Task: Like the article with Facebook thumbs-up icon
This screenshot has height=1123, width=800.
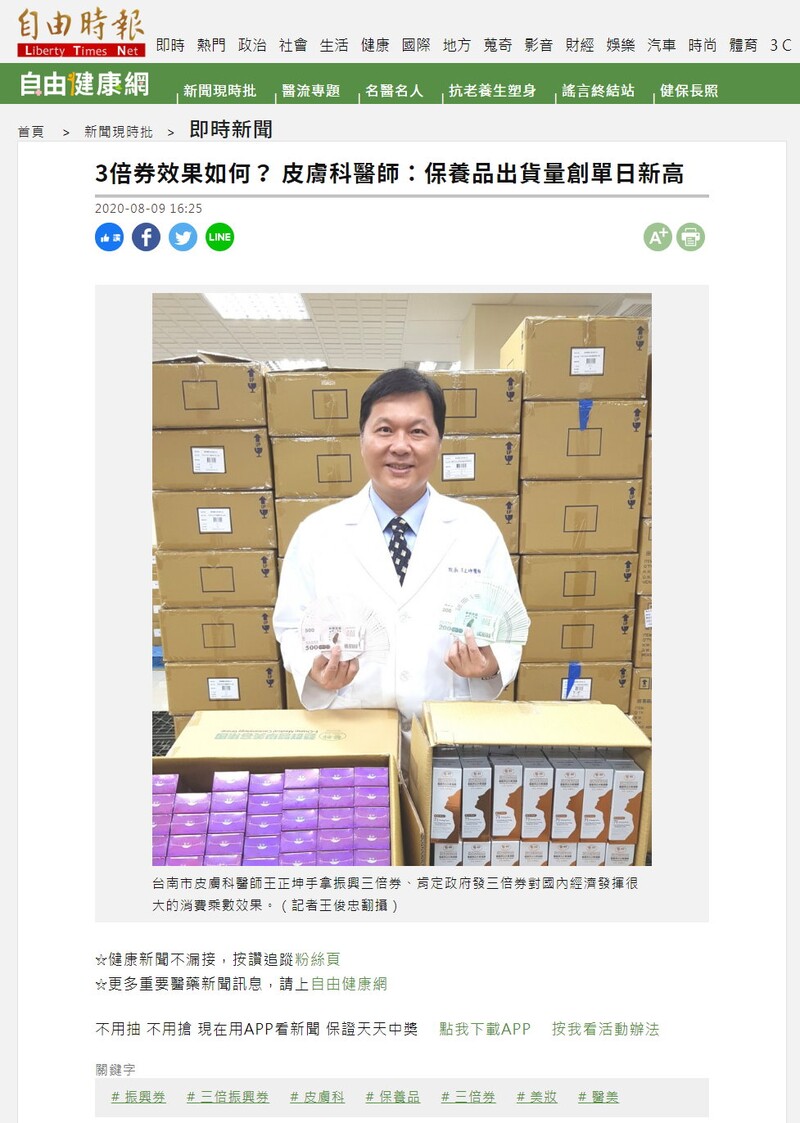Action: (109, 237)
